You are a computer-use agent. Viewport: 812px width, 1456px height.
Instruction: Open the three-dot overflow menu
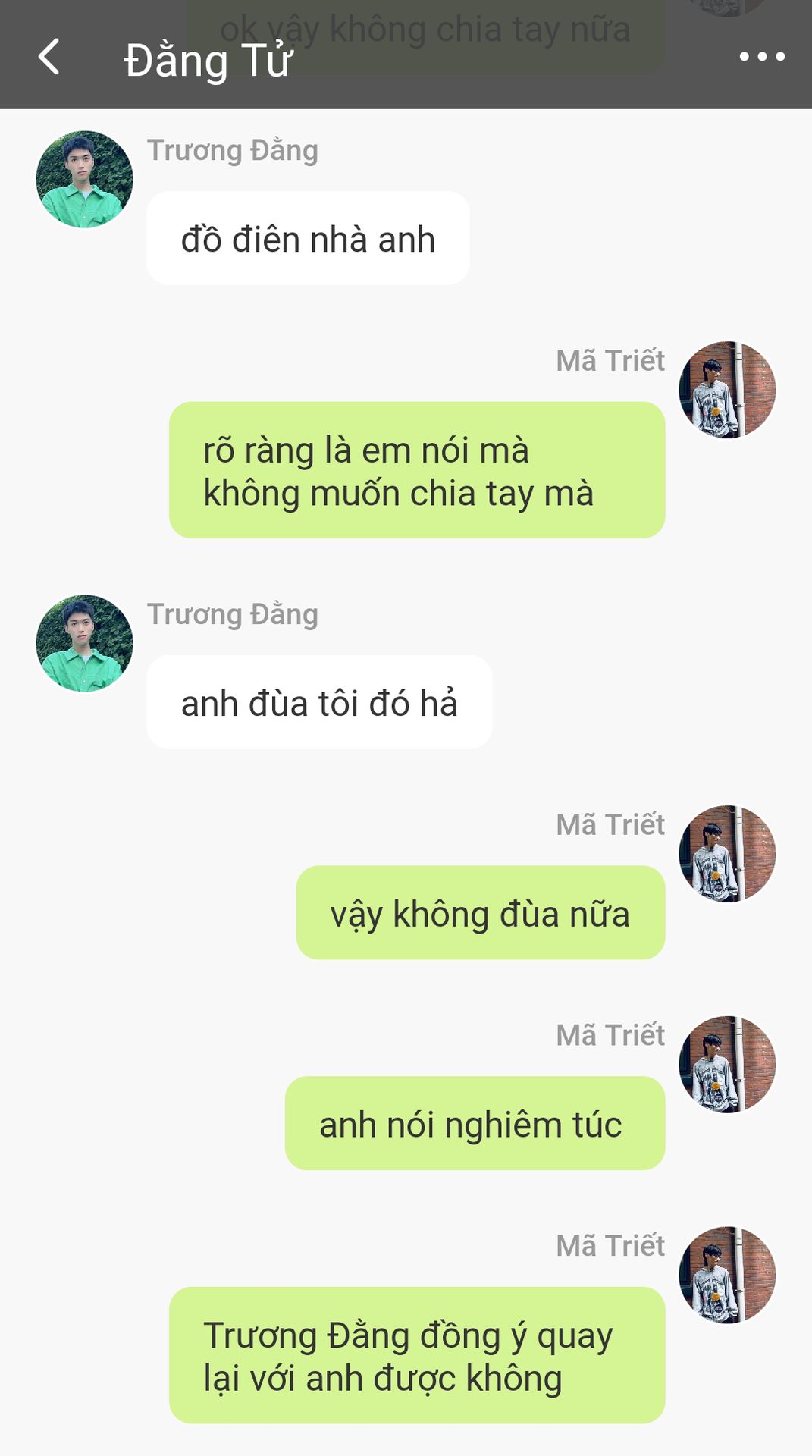(x=762, y=56)
